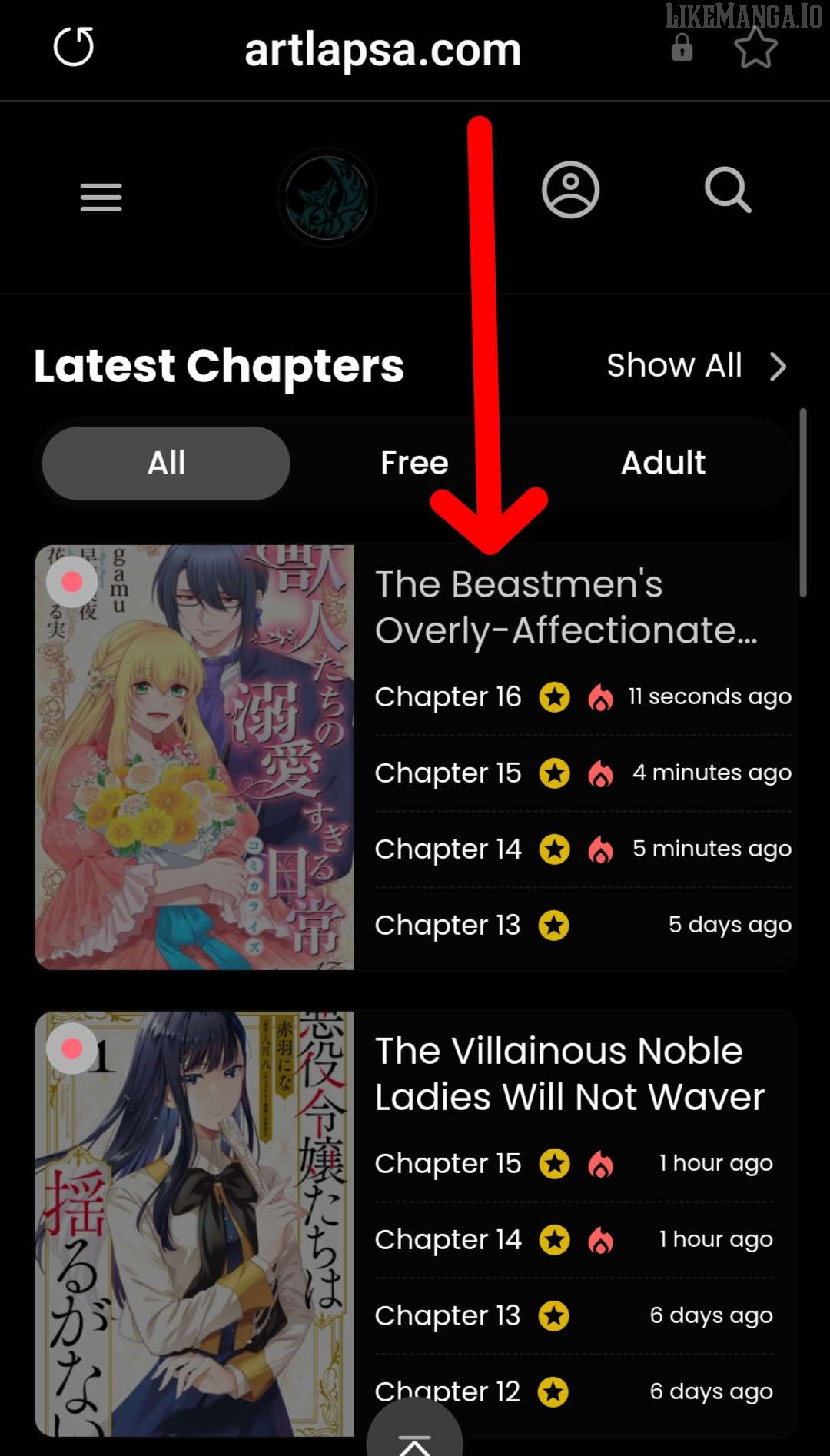Bookmark this site with the star icon
Viewport: 830px width, 1456px height.
click(x=755, y=48)
